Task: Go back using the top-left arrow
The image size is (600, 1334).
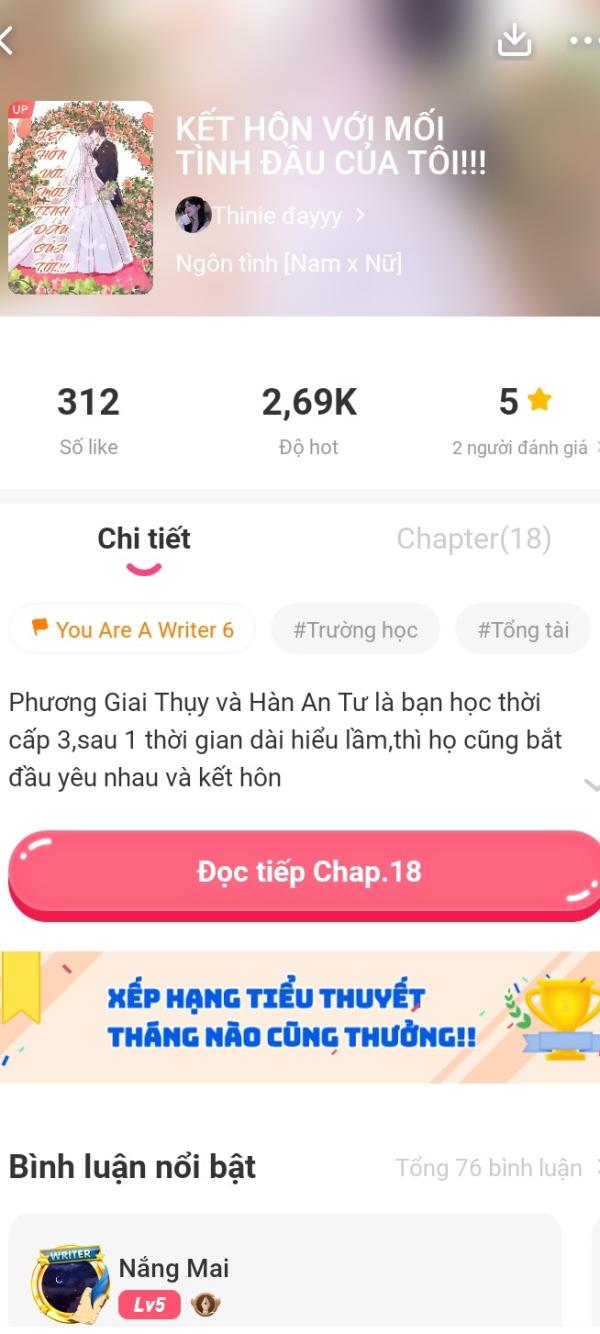Action: coord(8,41)
